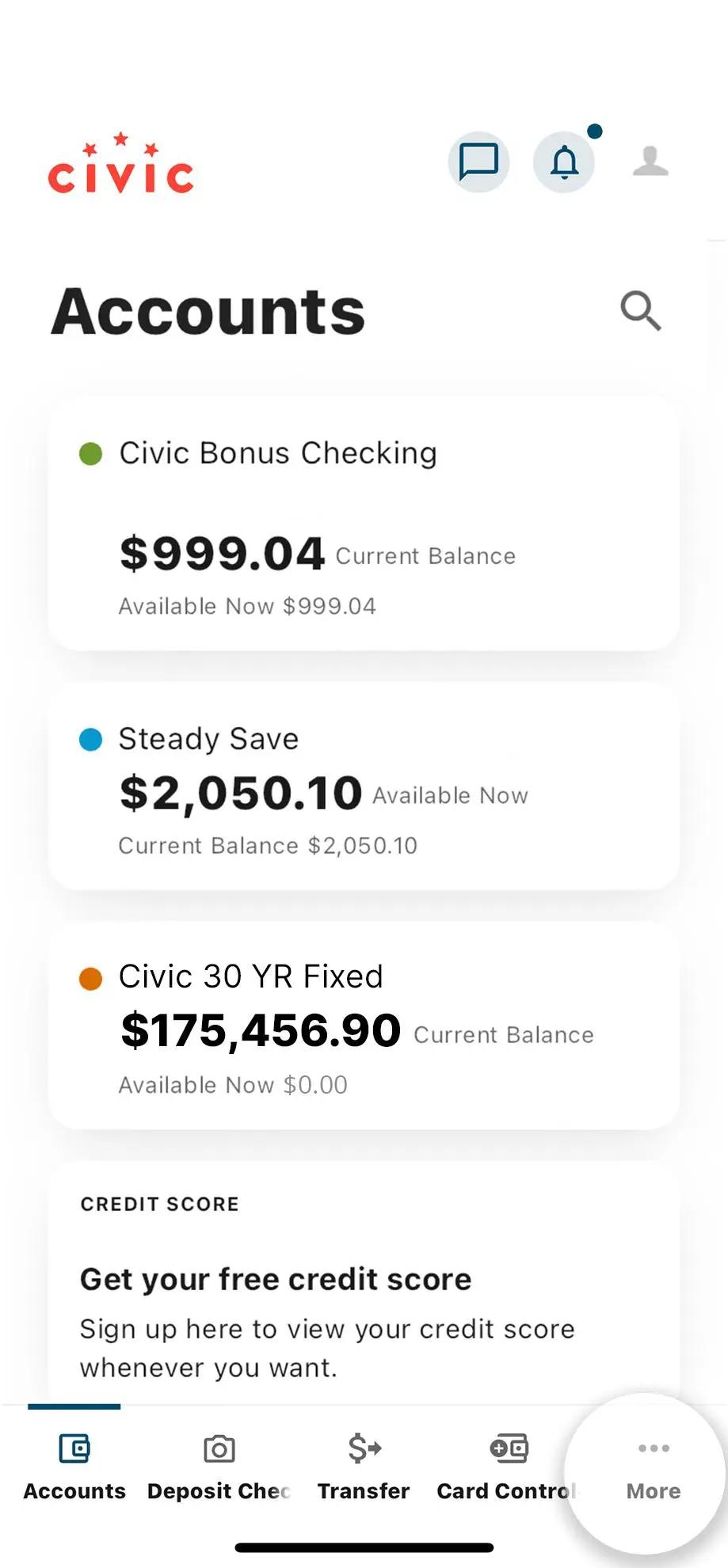Open the messages chat icon

(x=478, y=162)
